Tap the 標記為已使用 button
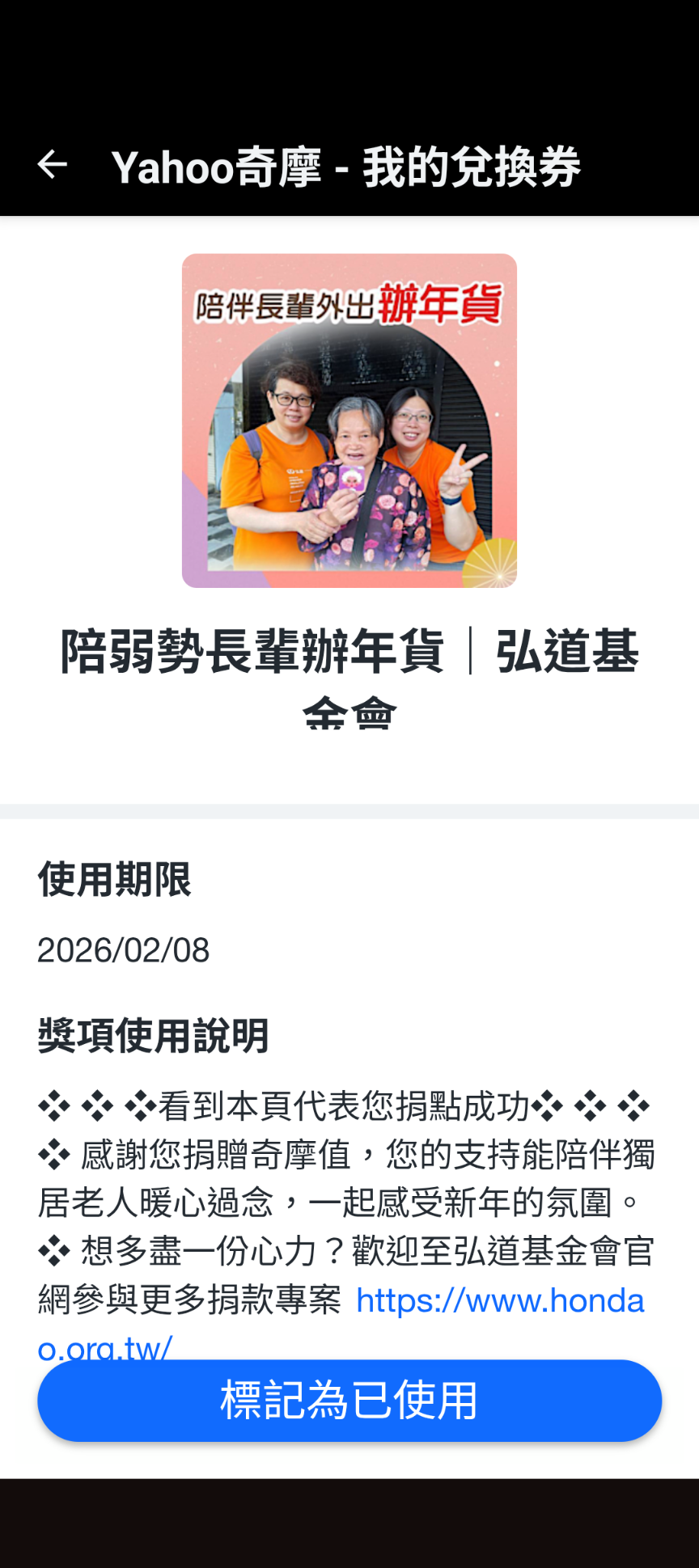The image size is (699, 1568). [x=349, y=1401]
